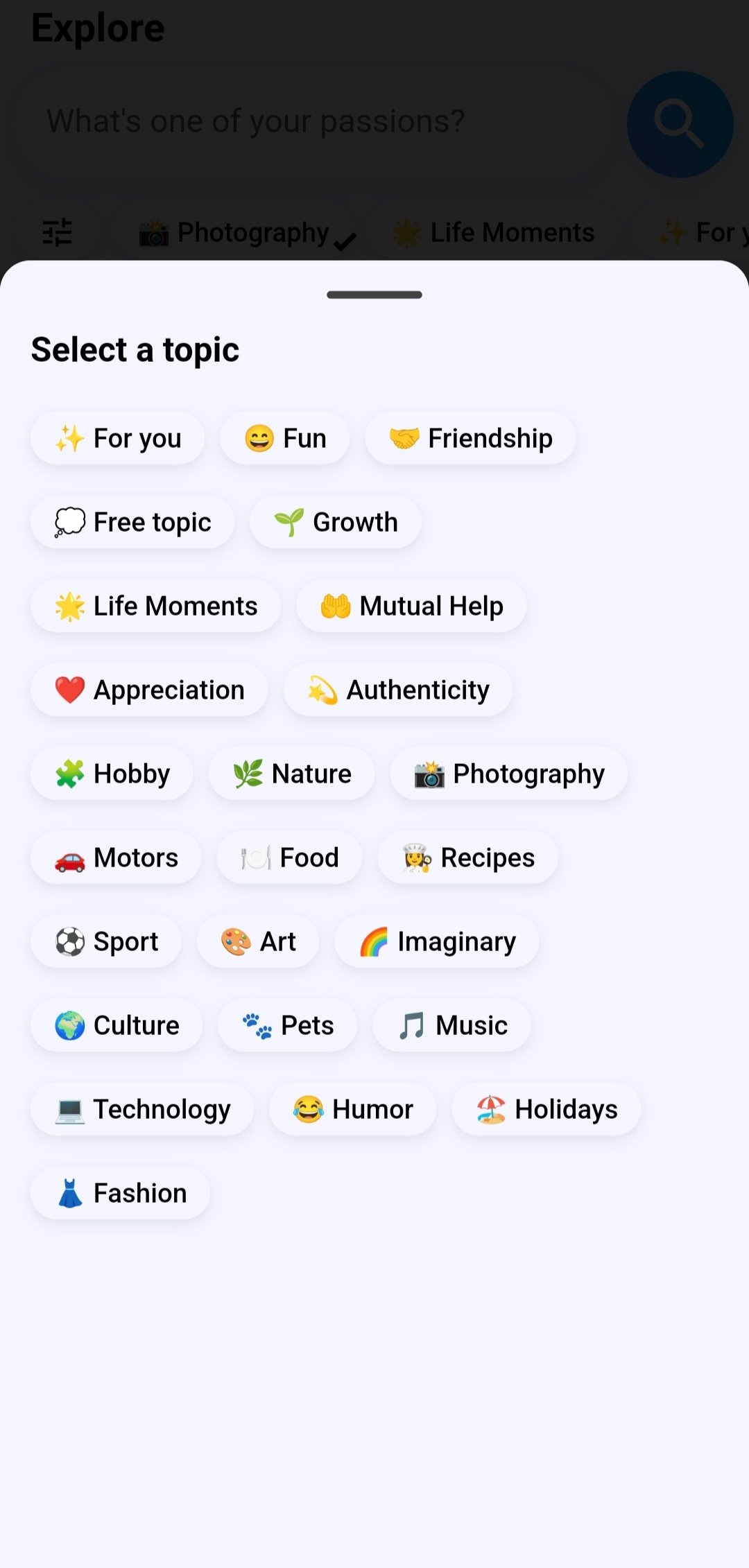Pick the Hobby topic
The width and height of the screenshot is (749, 1568).
112,774
